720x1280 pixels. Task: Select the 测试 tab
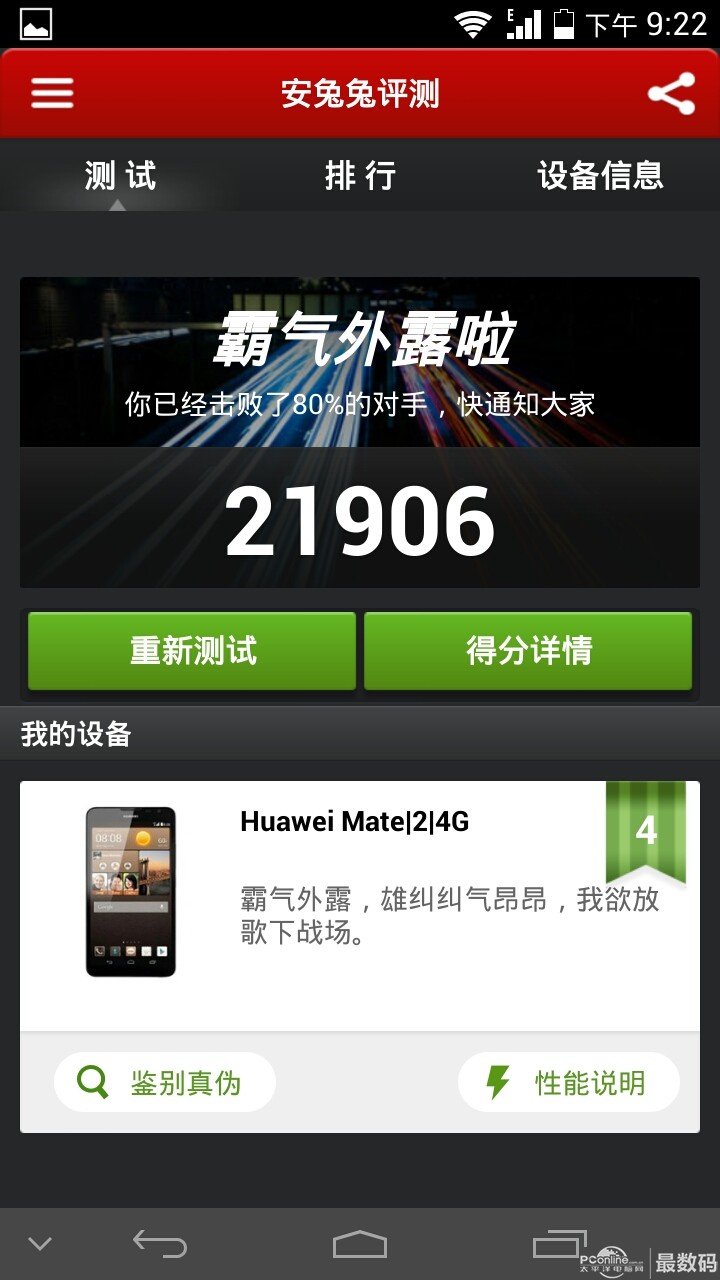(x=120, y=176)
